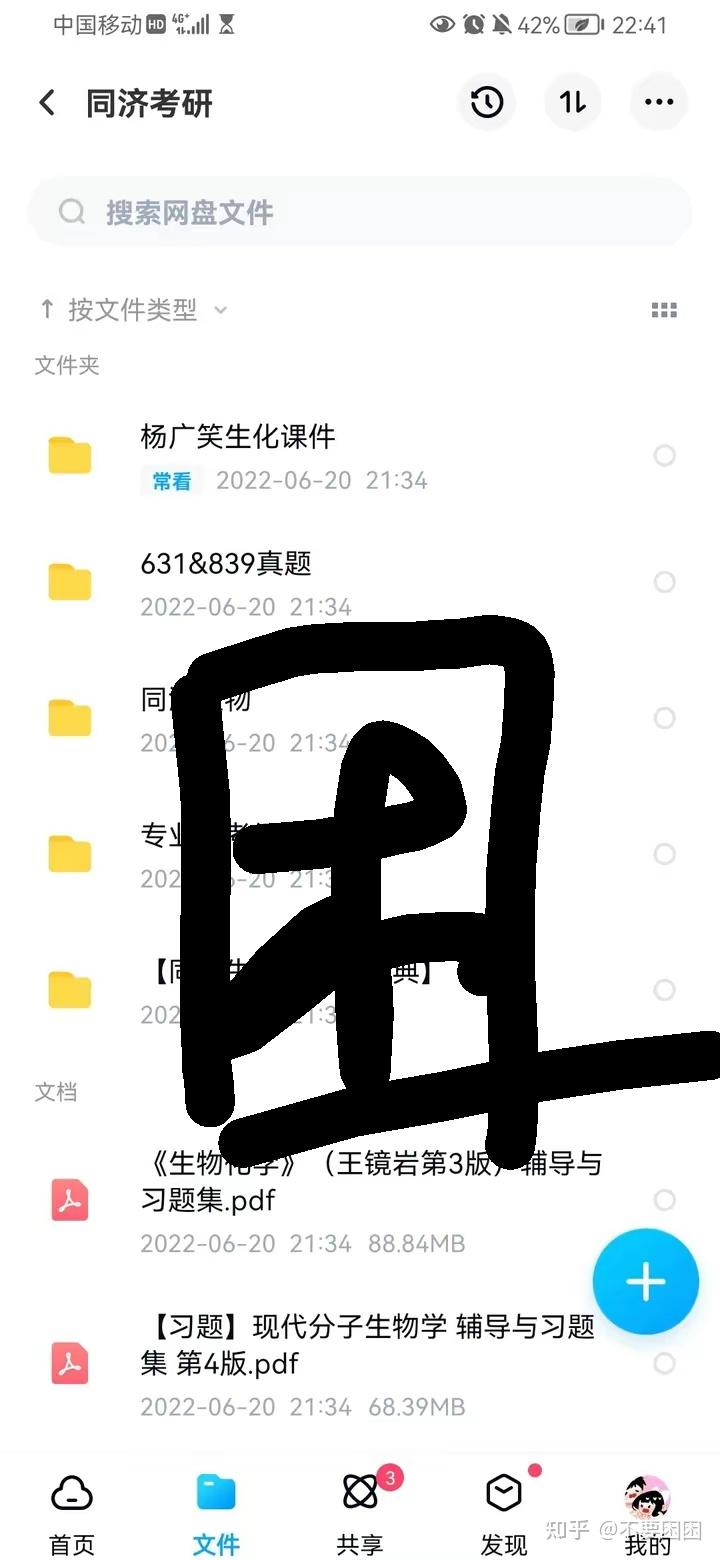Switch to the 发现 tab

(x=504, y=1515)
